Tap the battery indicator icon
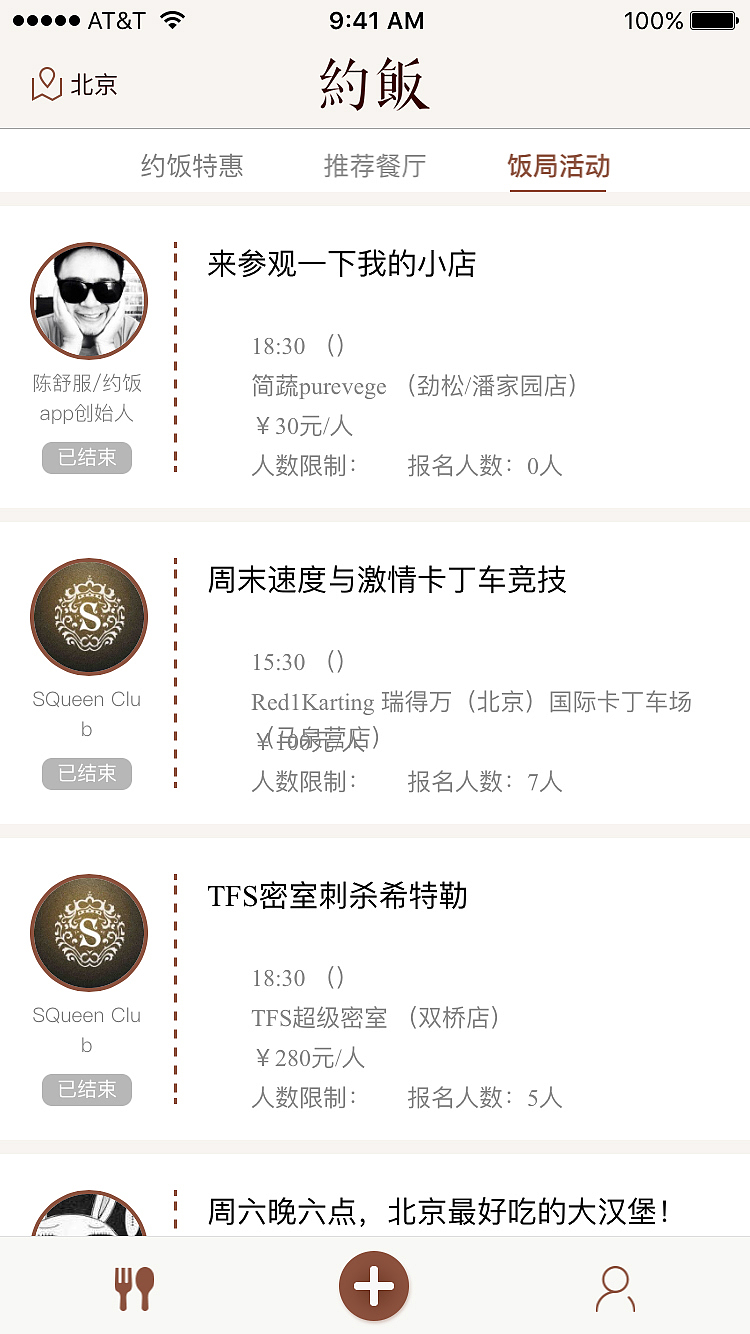750x1334 pixels. click(713, 18)
